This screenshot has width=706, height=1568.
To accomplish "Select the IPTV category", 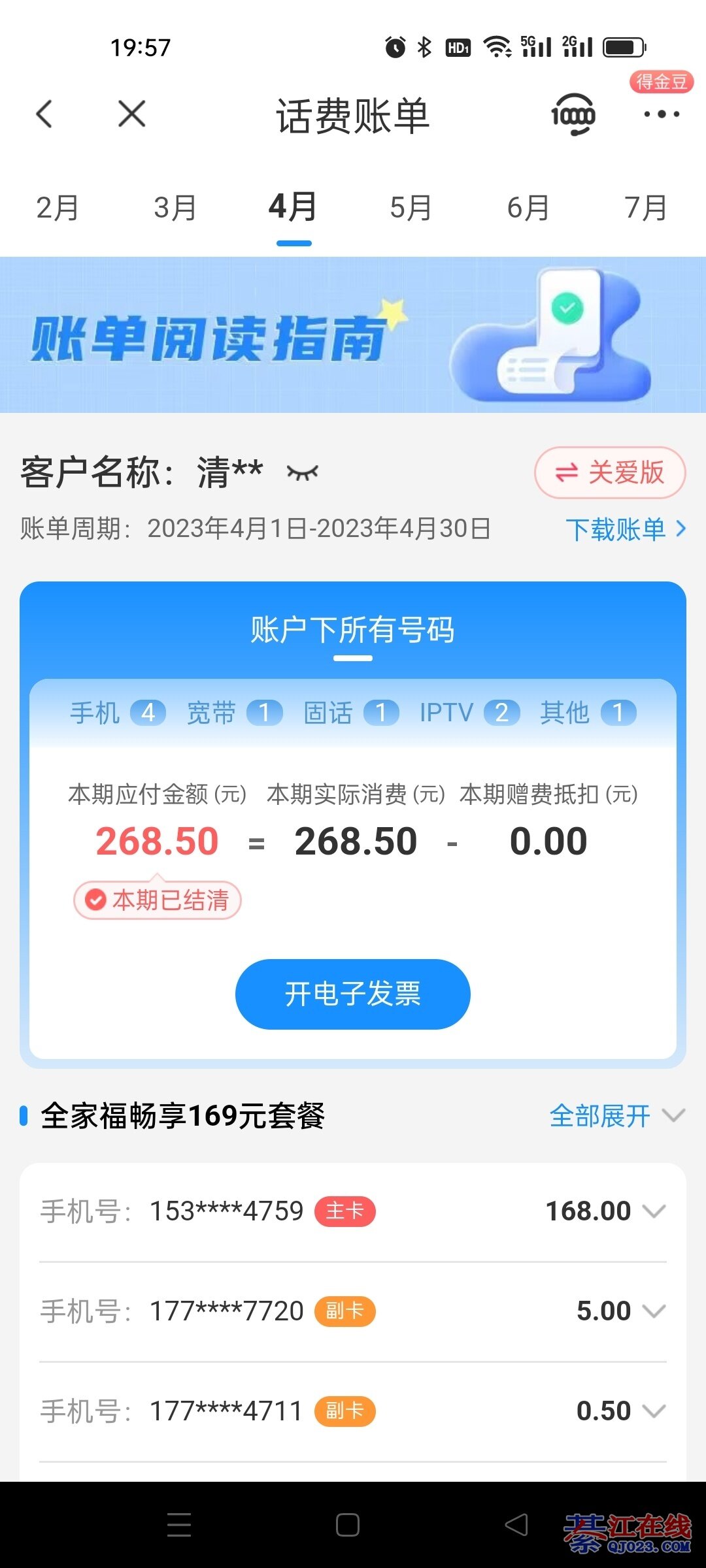I will click(x=469, y=713).
